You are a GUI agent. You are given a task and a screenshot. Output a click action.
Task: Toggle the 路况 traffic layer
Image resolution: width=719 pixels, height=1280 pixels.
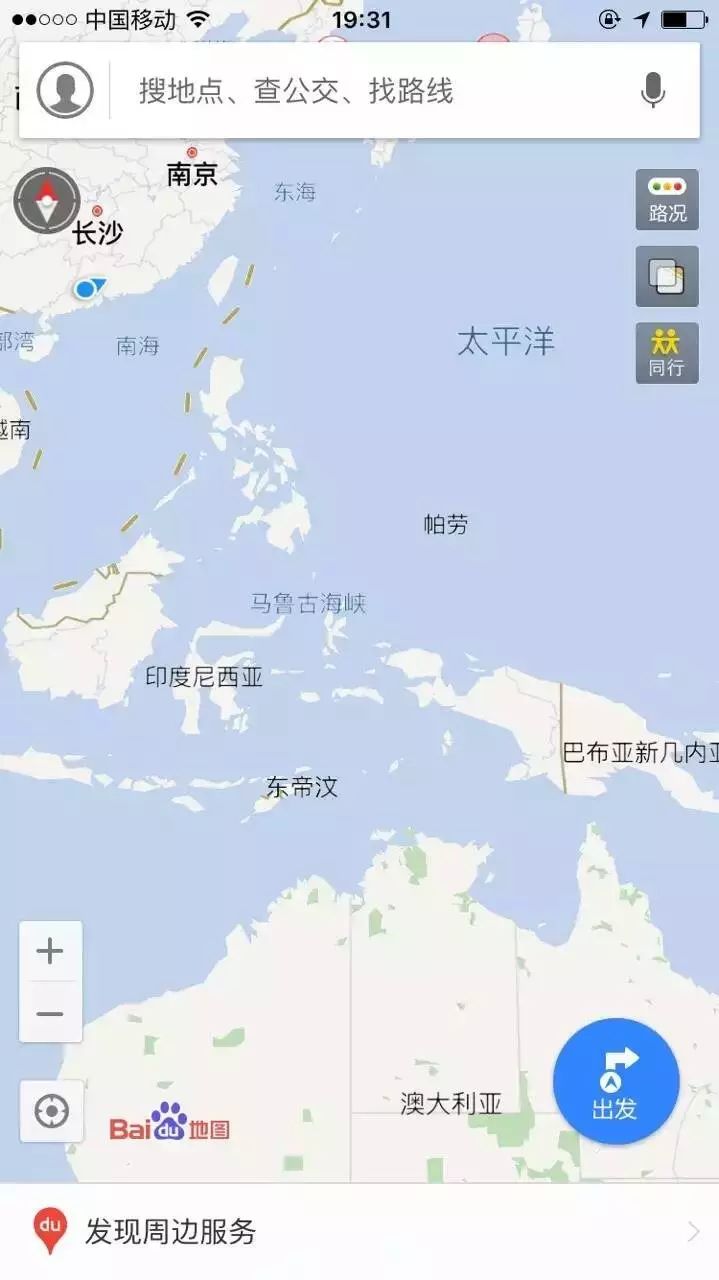[x=667, y=200]
